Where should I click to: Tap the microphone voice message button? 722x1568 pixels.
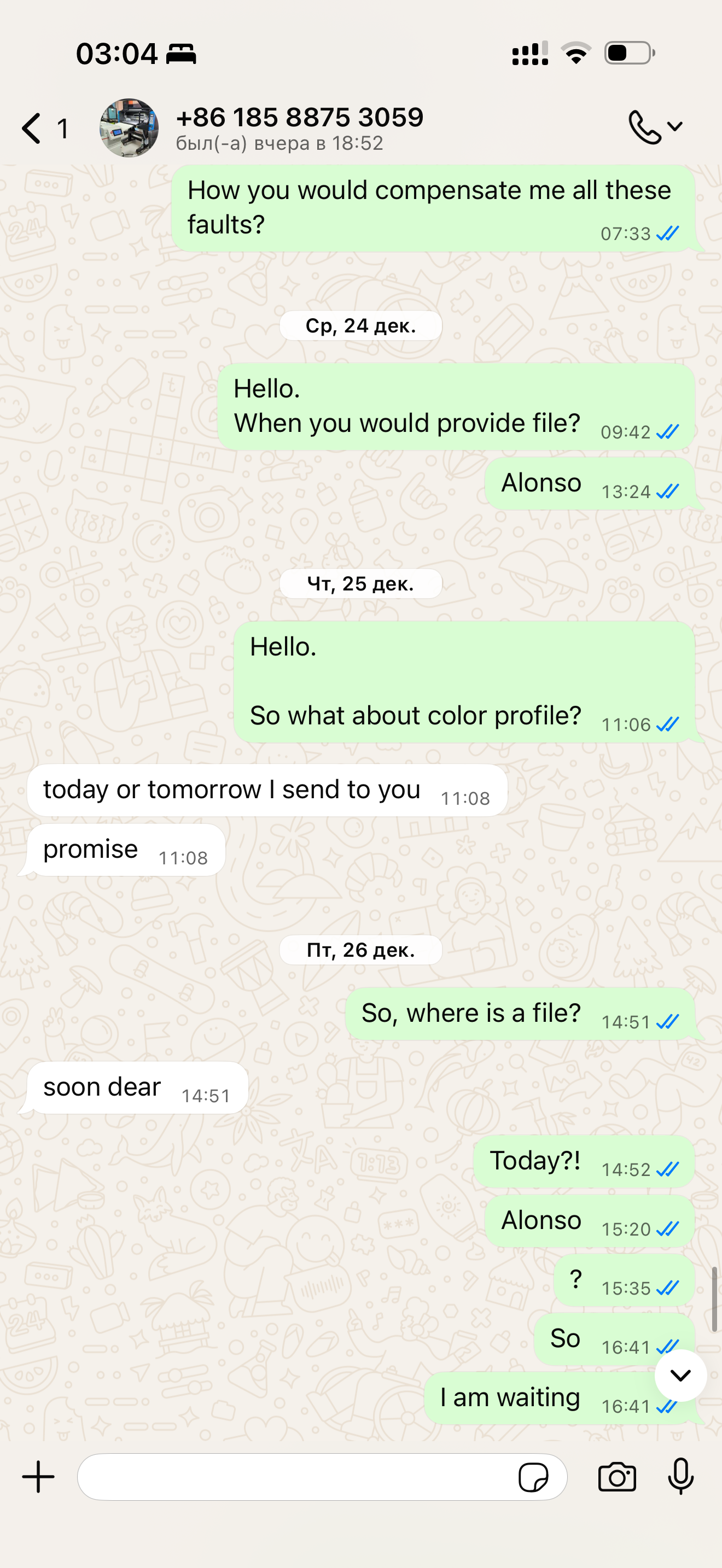[x=680, y=1477]
